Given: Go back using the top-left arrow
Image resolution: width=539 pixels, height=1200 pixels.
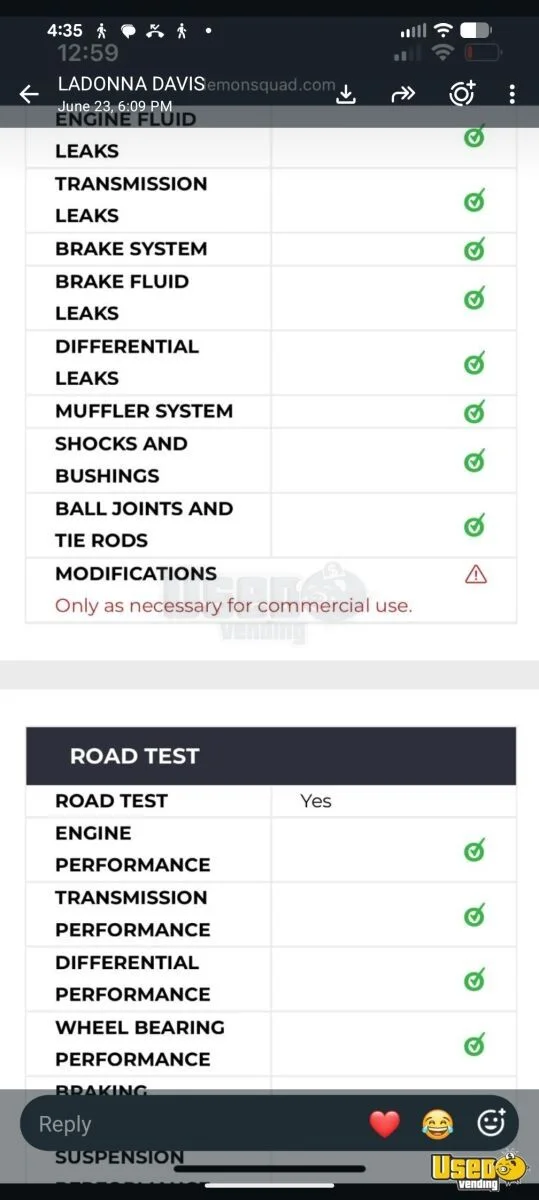Looking at the screenshot, I should pos(29,94).
